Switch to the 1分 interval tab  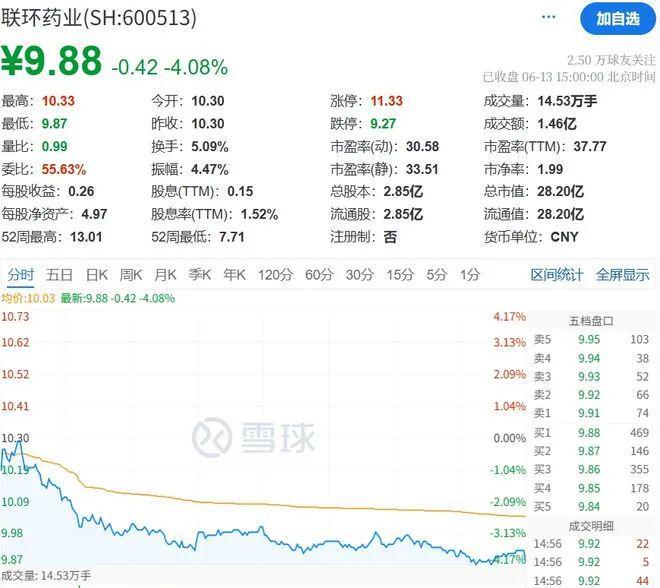[x=469, y=274]
